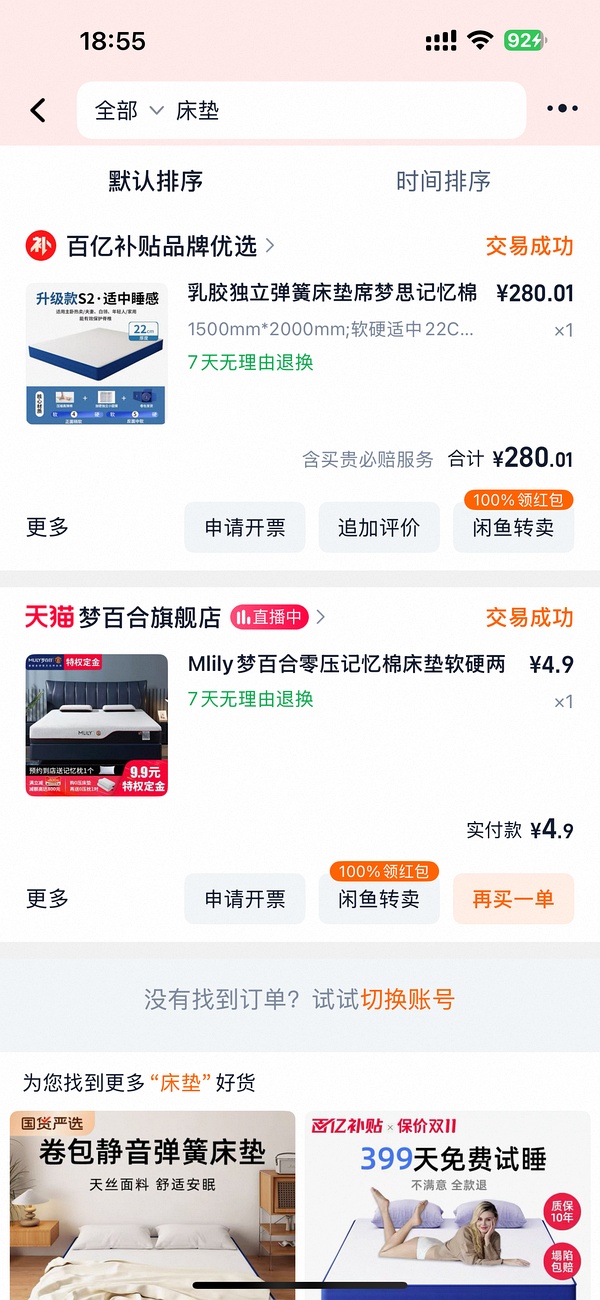Tap 更多 under the Mlily order

point(47,898)
